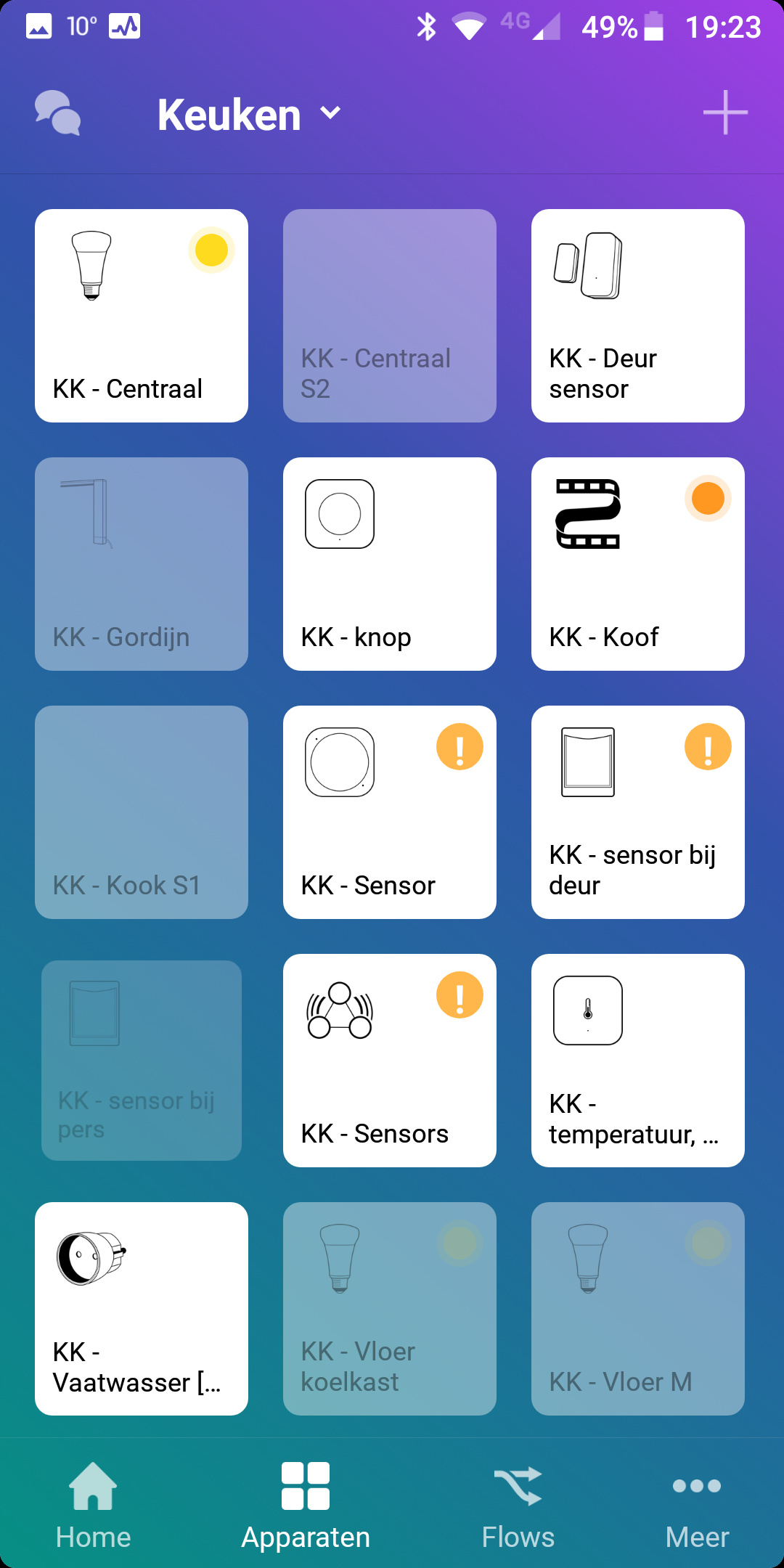Open the KK - Deur sensor tile
This screenshot has height=1568, width=784.
coord(638,316)
